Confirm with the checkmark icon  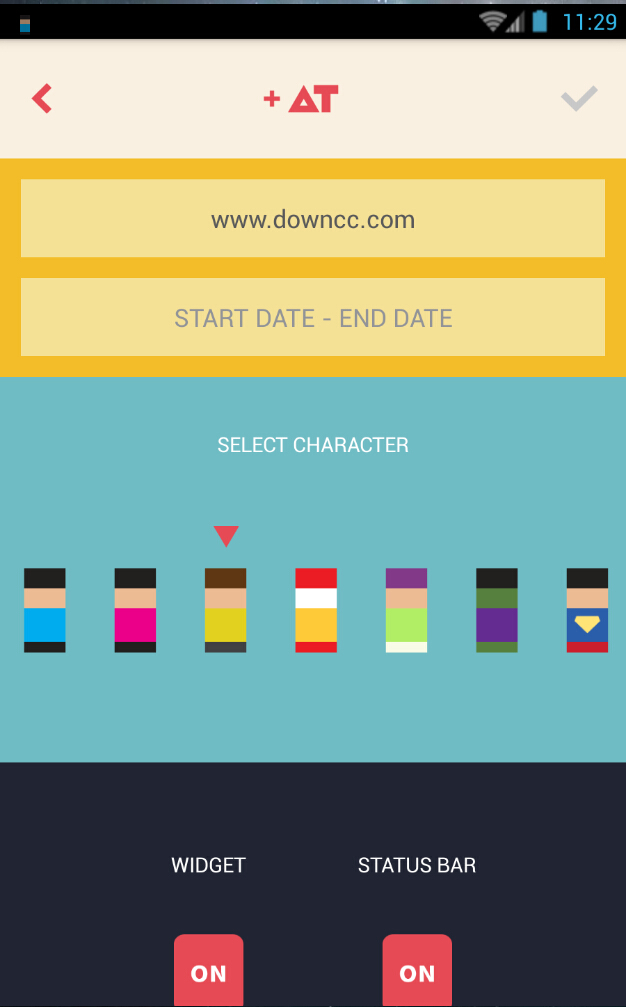pyautogui.click(x=579, y=98)
